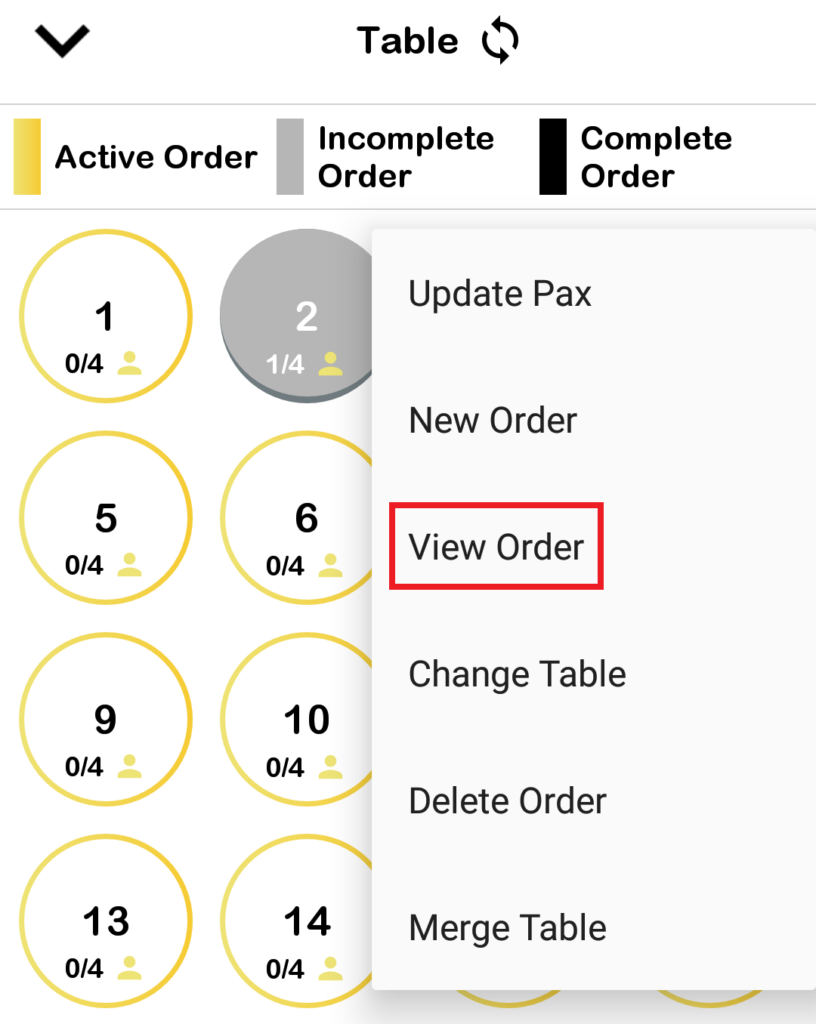Image resolution: width=816 pixels, height=1024 pixels.
Task: Open View Order option
Action: (496, 547)
